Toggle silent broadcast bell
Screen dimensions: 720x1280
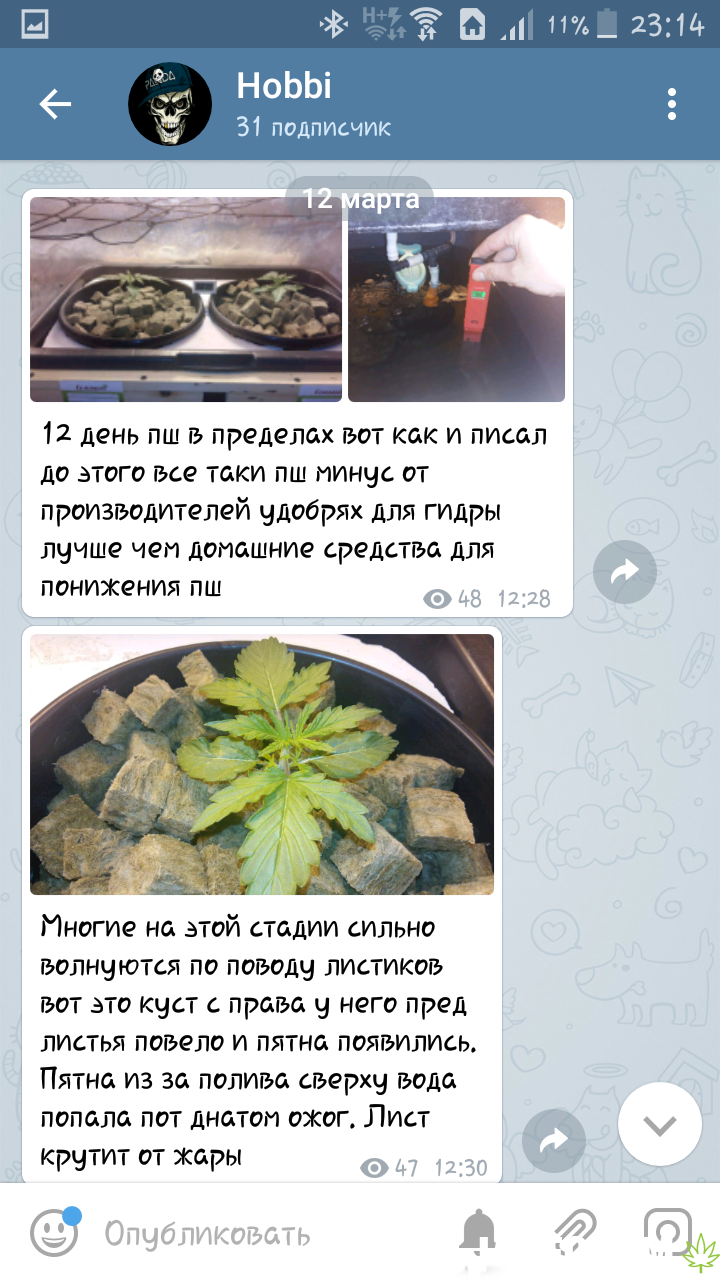(478, 1232)
